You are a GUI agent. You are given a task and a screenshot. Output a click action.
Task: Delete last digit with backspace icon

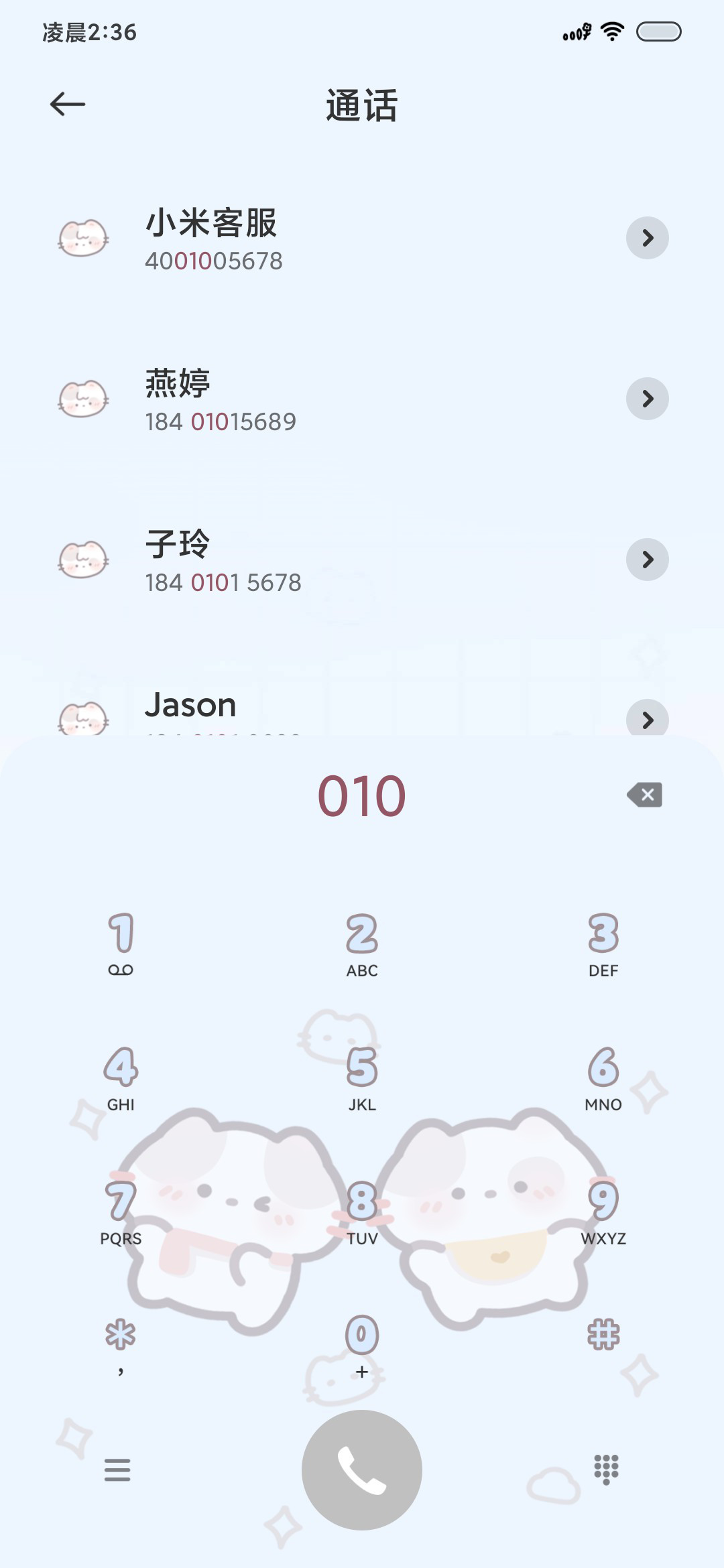pyautogui.click(x=645, y=795)
